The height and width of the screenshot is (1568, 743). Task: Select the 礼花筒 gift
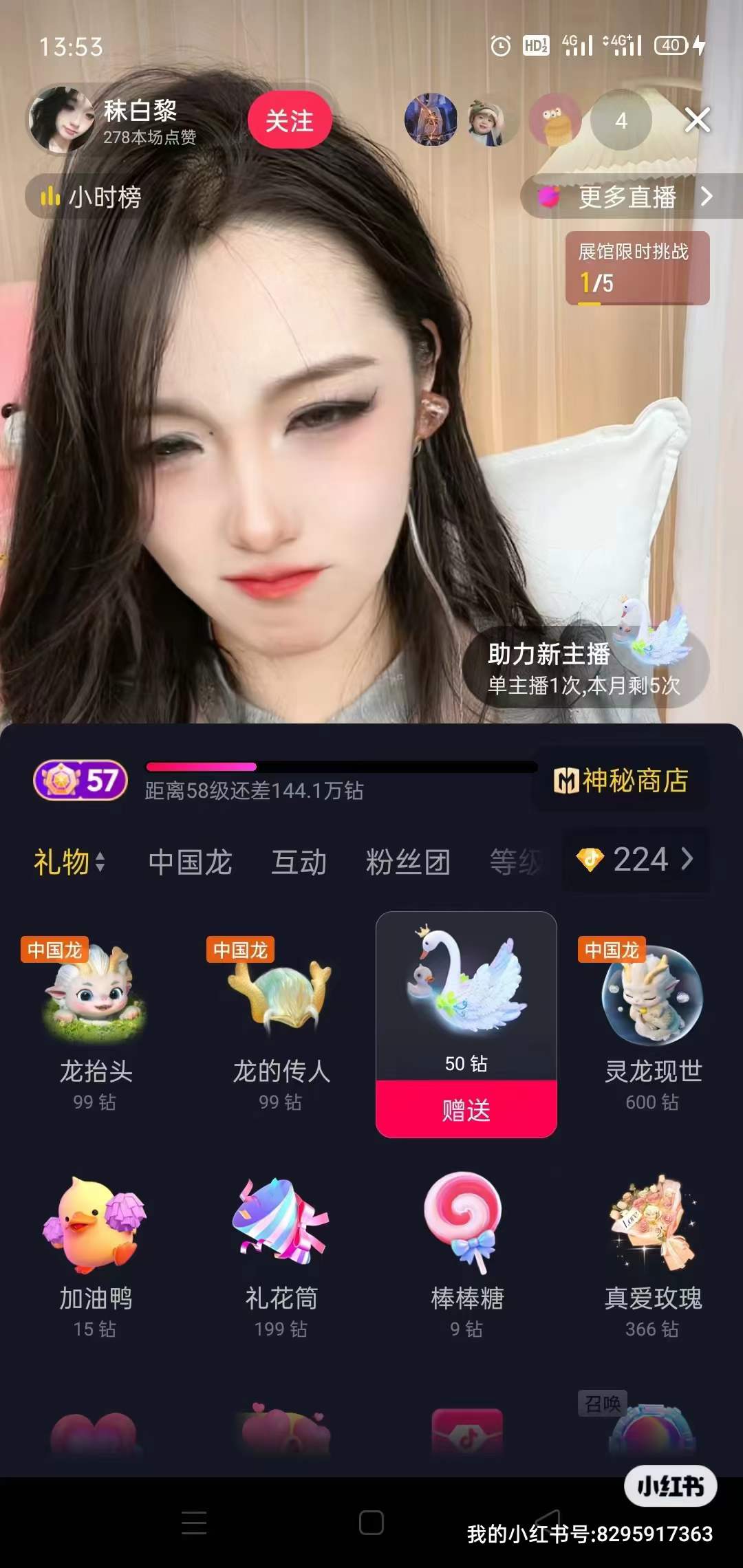click(x=281, y=1252)
